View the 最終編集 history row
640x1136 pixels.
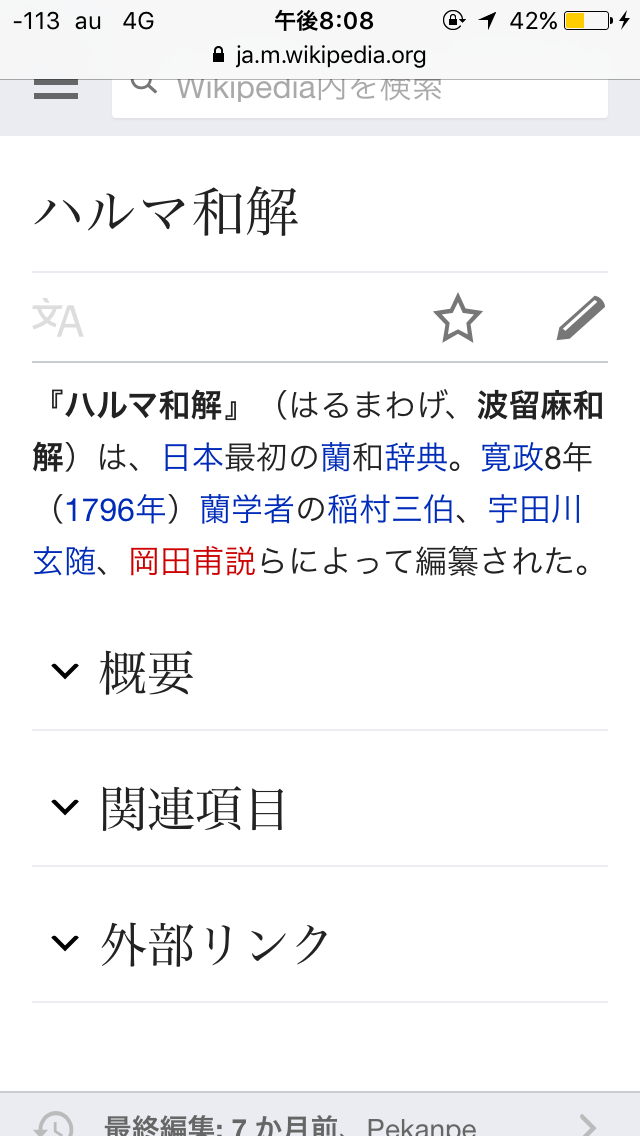pyautogui.click(x=320, y=1120)
